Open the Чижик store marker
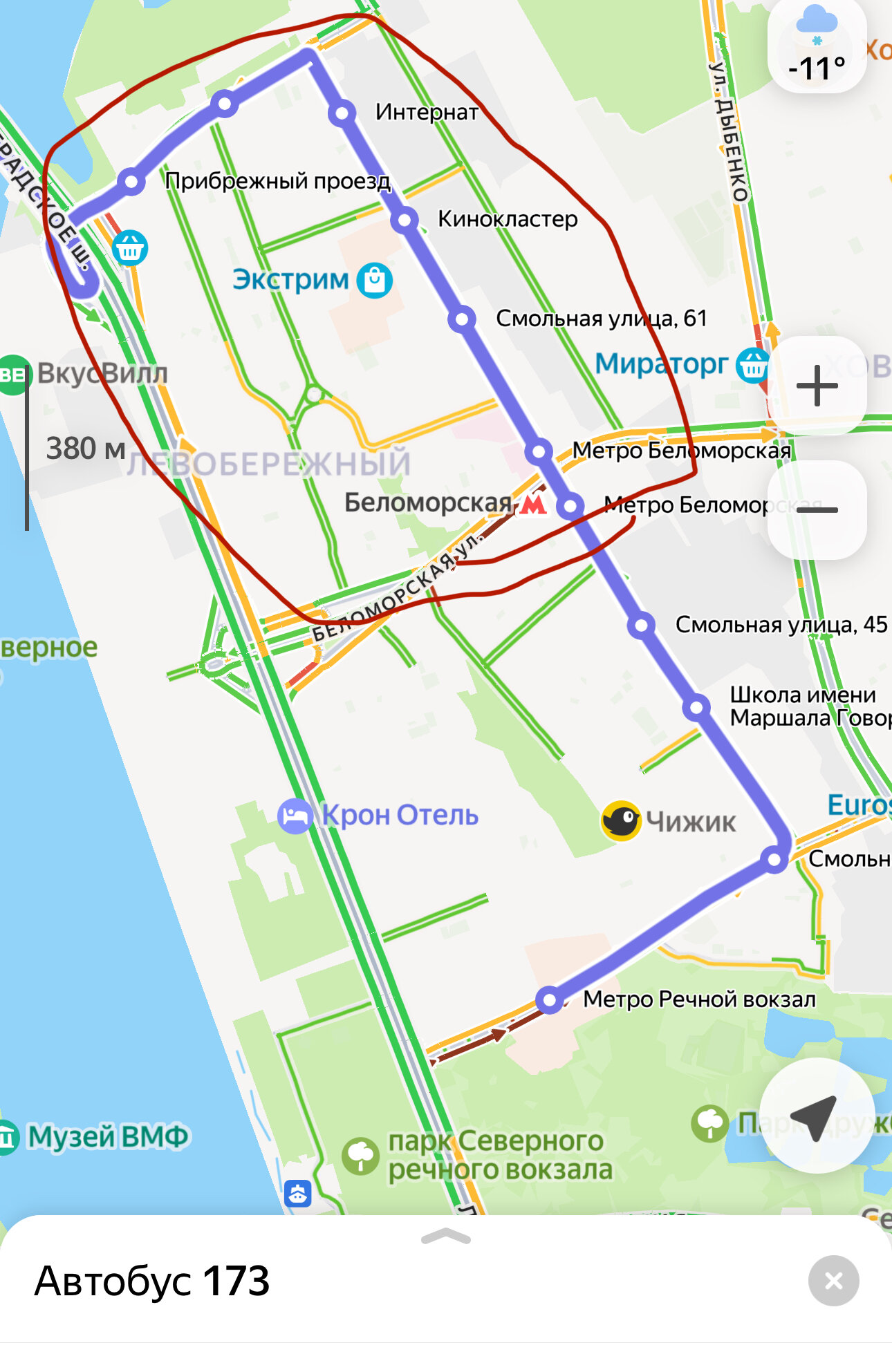Viewport: 892px width, 1372px height. (x=621, y=821)
